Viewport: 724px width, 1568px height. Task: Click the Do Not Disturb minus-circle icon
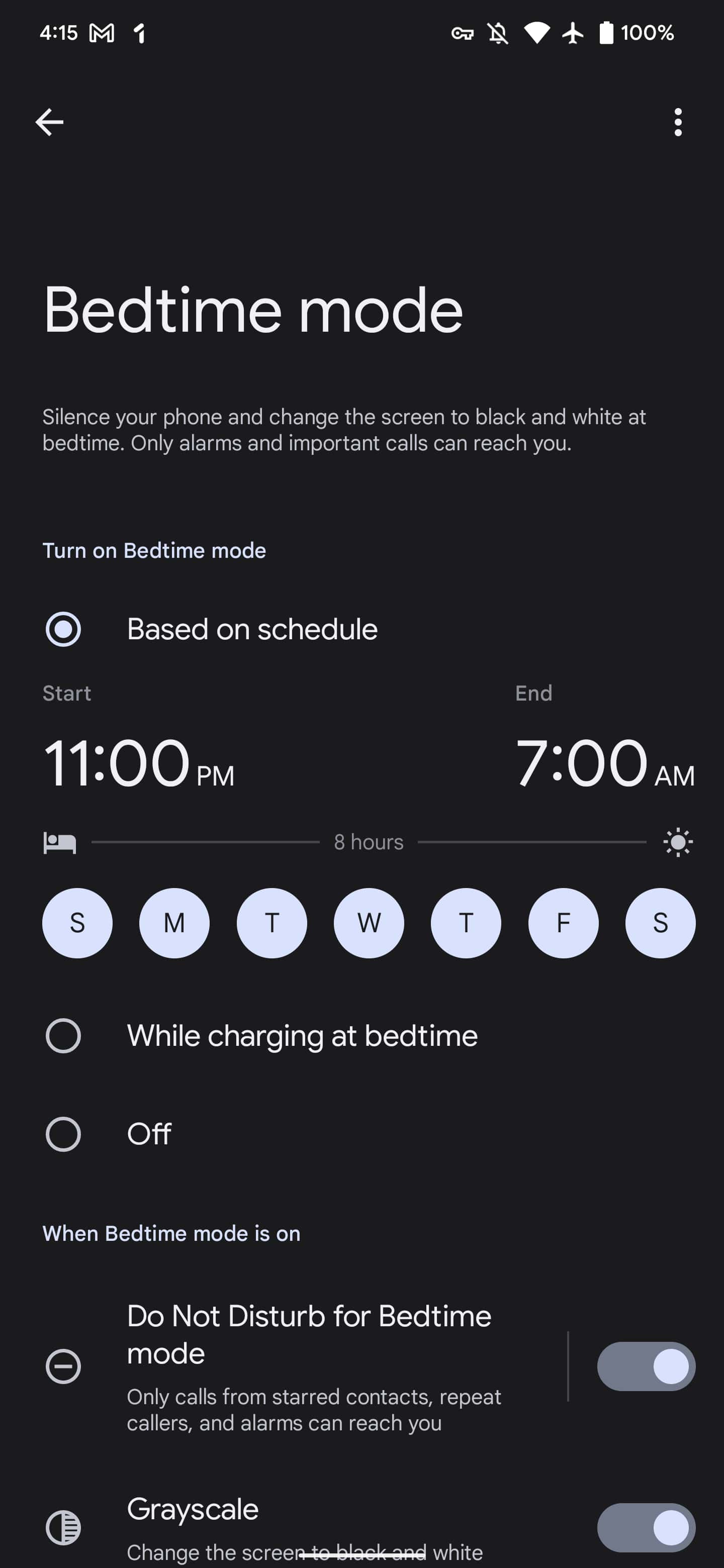coord(63,1365)
